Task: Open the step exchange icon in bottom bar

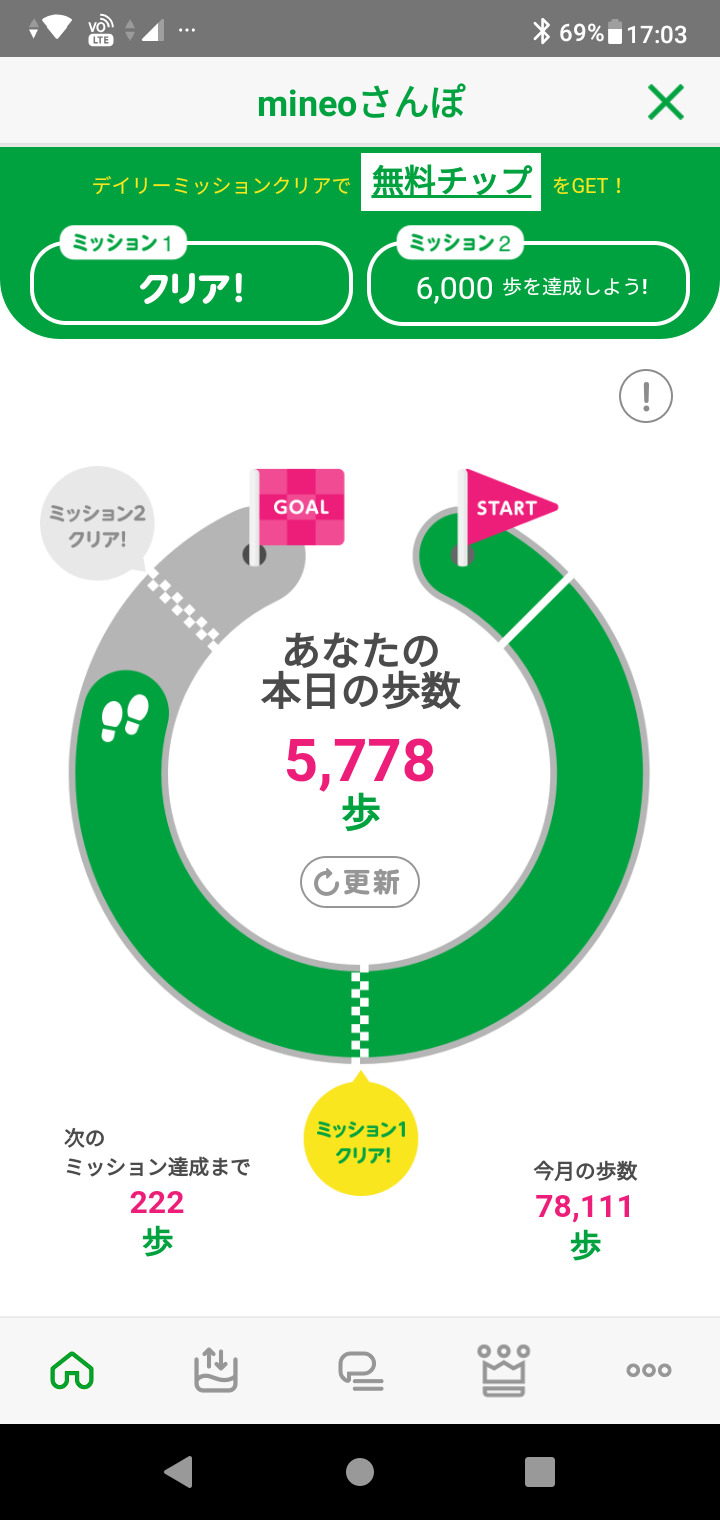Action: point(217,1370)
